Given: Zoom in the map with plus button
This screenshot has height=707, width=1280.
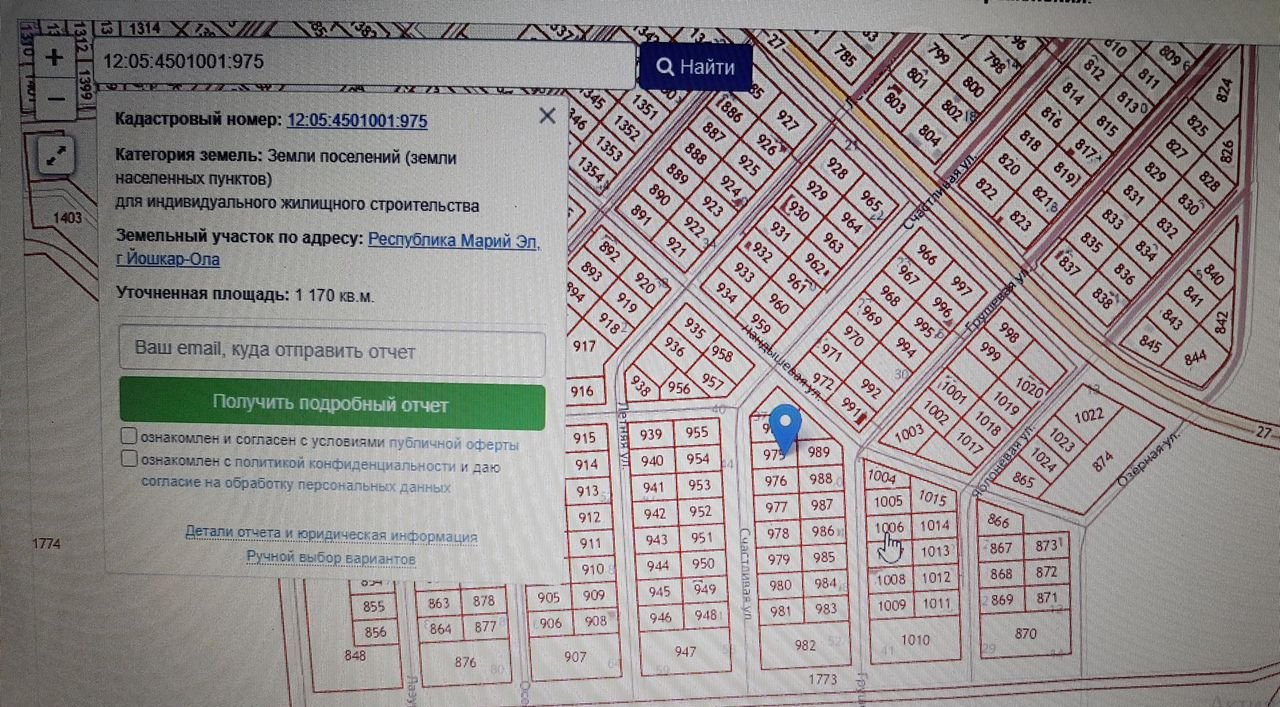Looking at the screenshot, I should 54,58.
